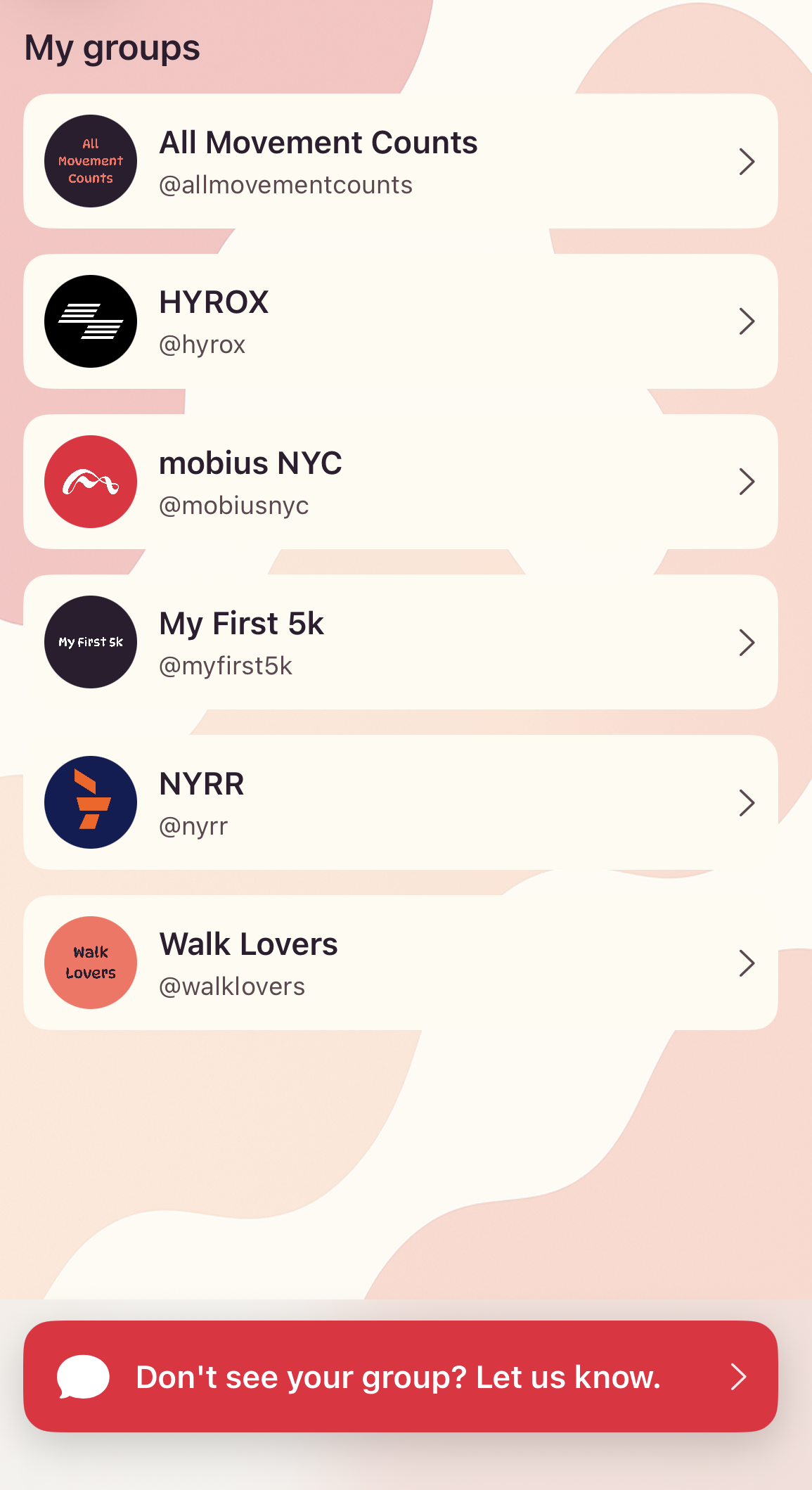View the My First 5k group
The width and height of the screenshot is (812, 1490).
tap(400, 642)
